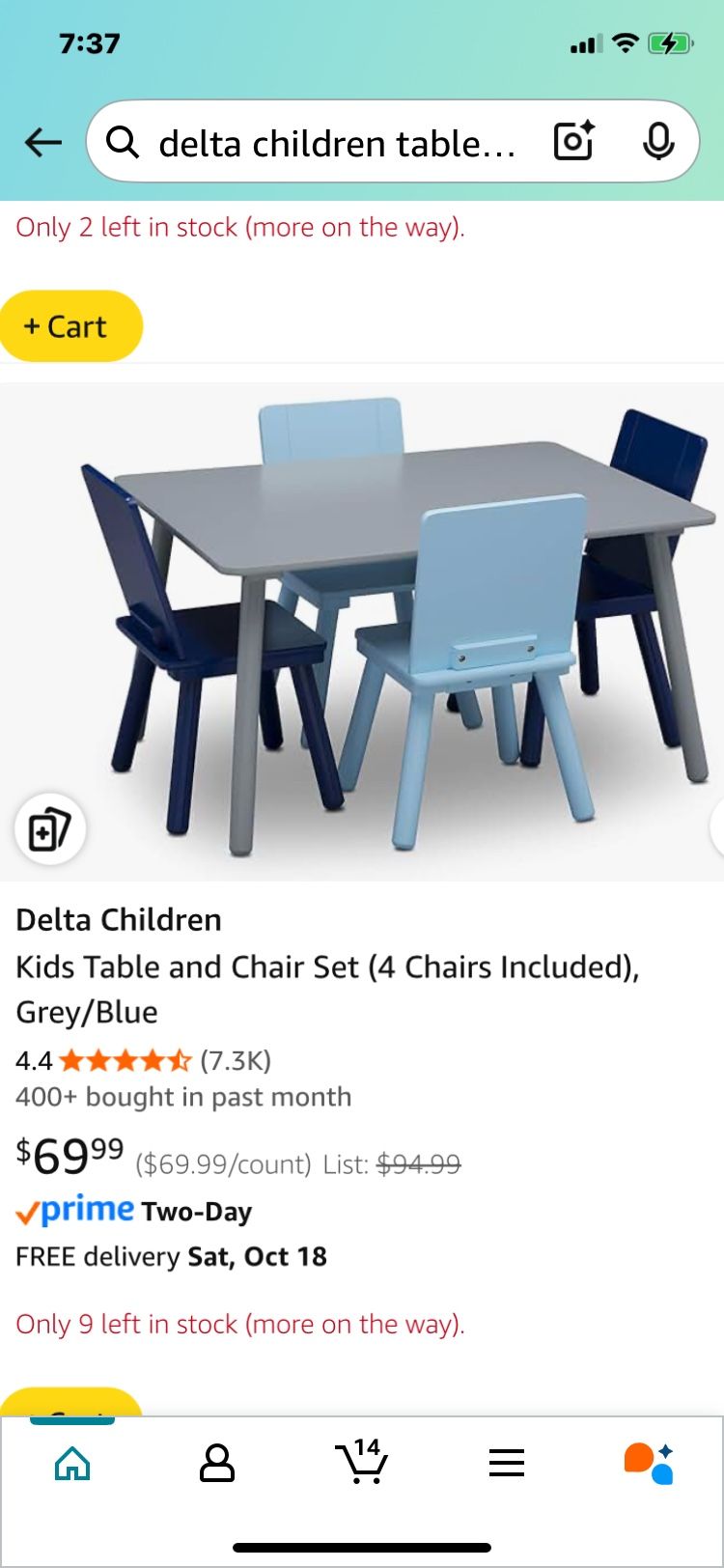Open the Rufus AI assistant

click(x=650, y=1463)
